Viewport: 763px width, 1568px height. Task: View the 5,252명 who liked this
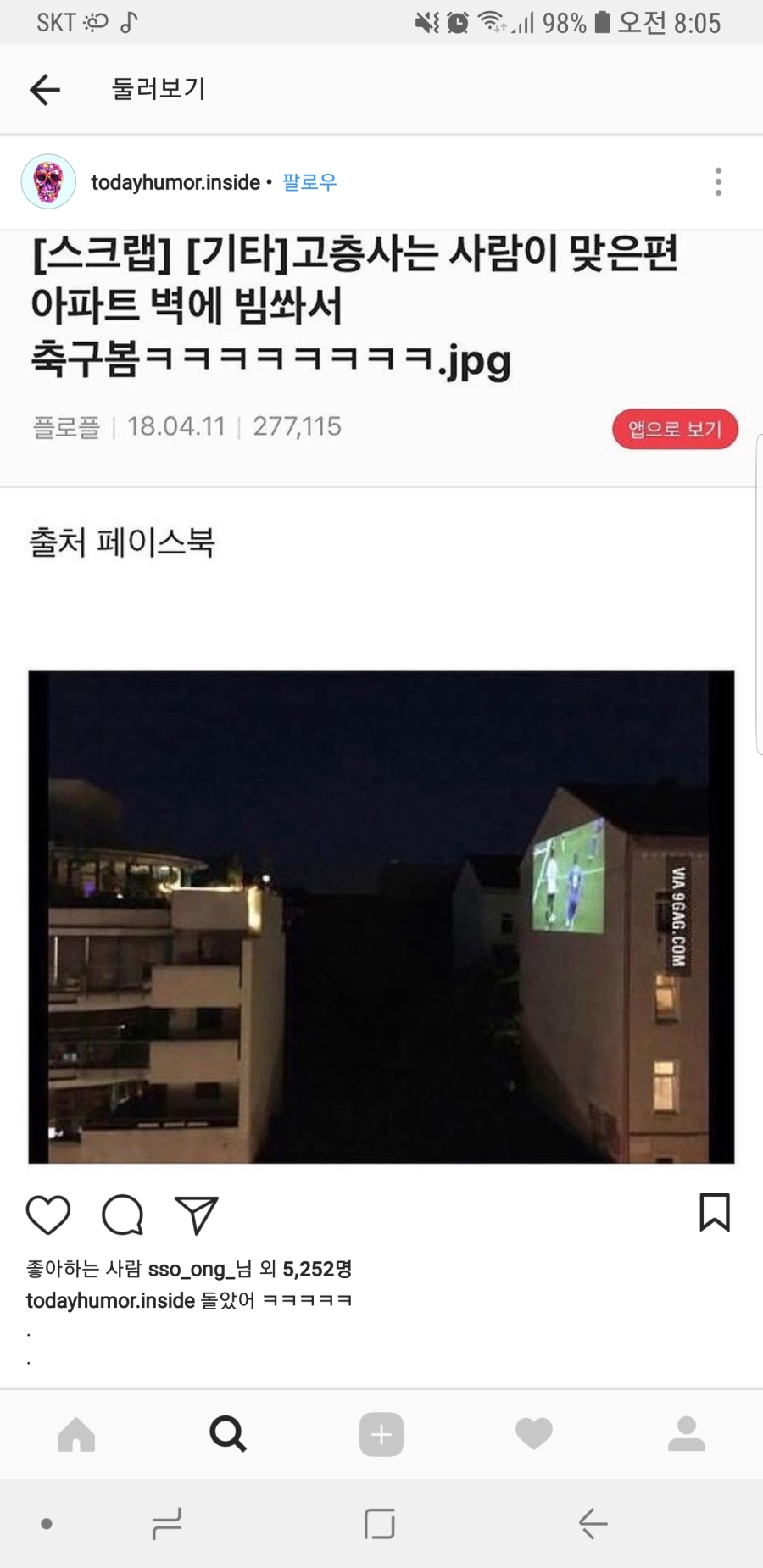coord(316,1269)
